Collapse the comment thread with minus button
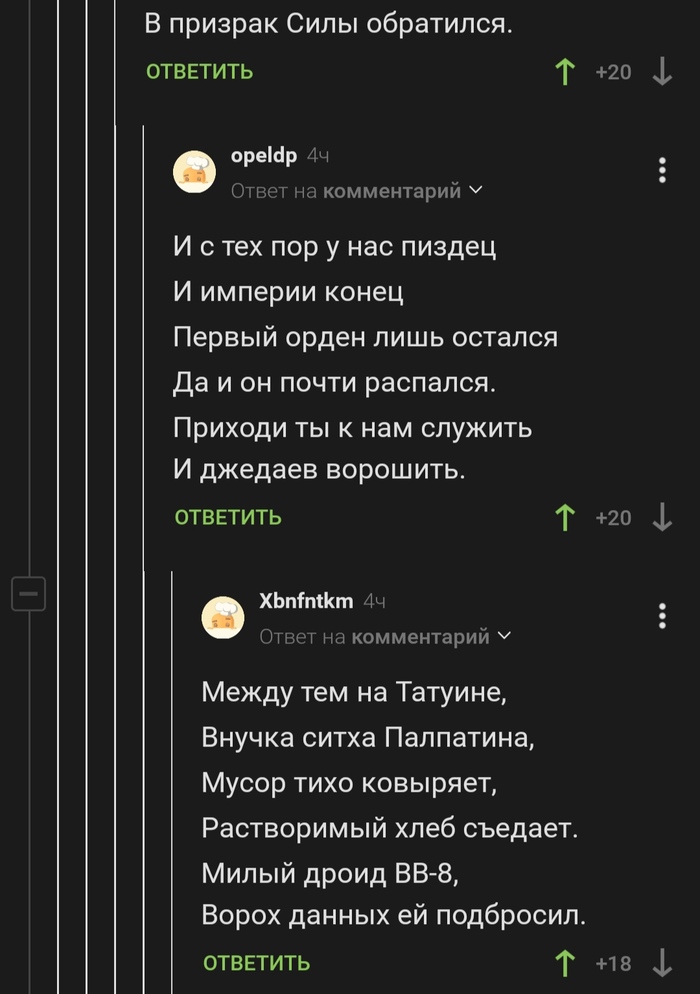700x994 pixels. [x=29, y=594]
